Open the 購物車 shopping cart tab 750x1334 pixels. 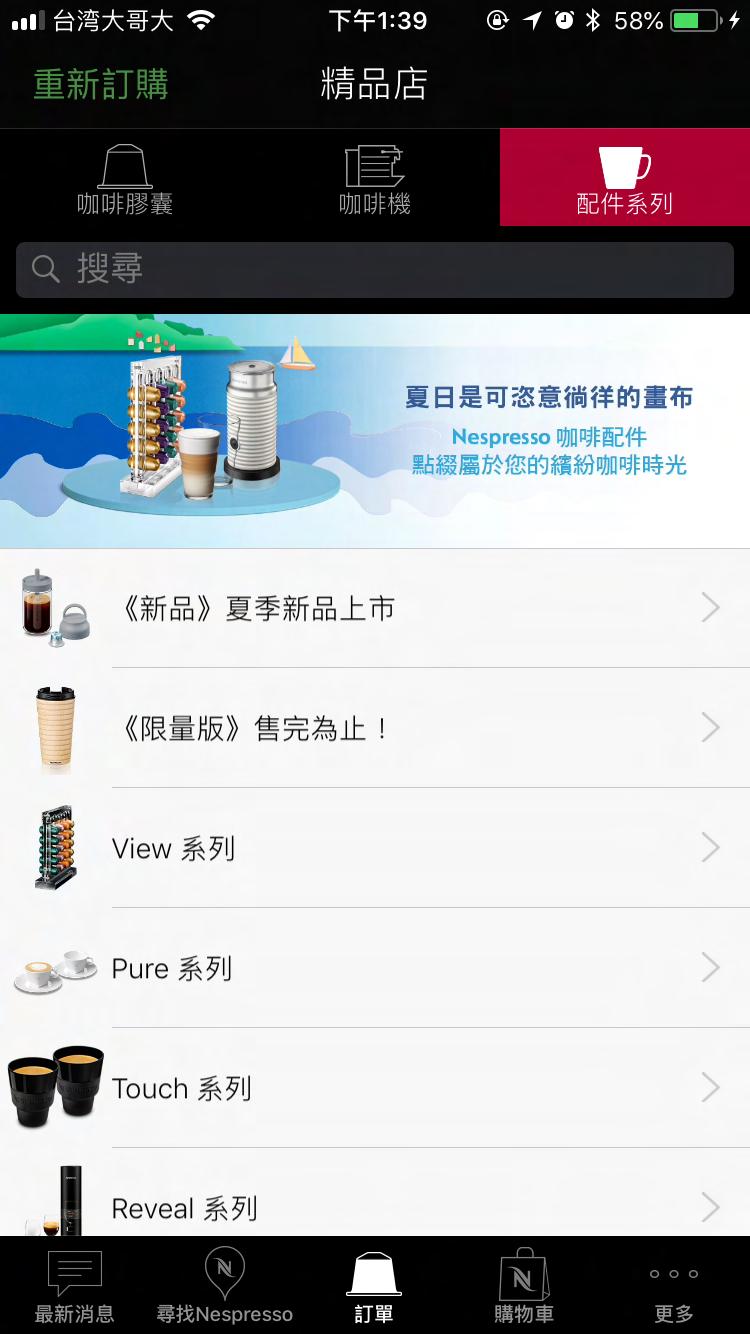524,1286
